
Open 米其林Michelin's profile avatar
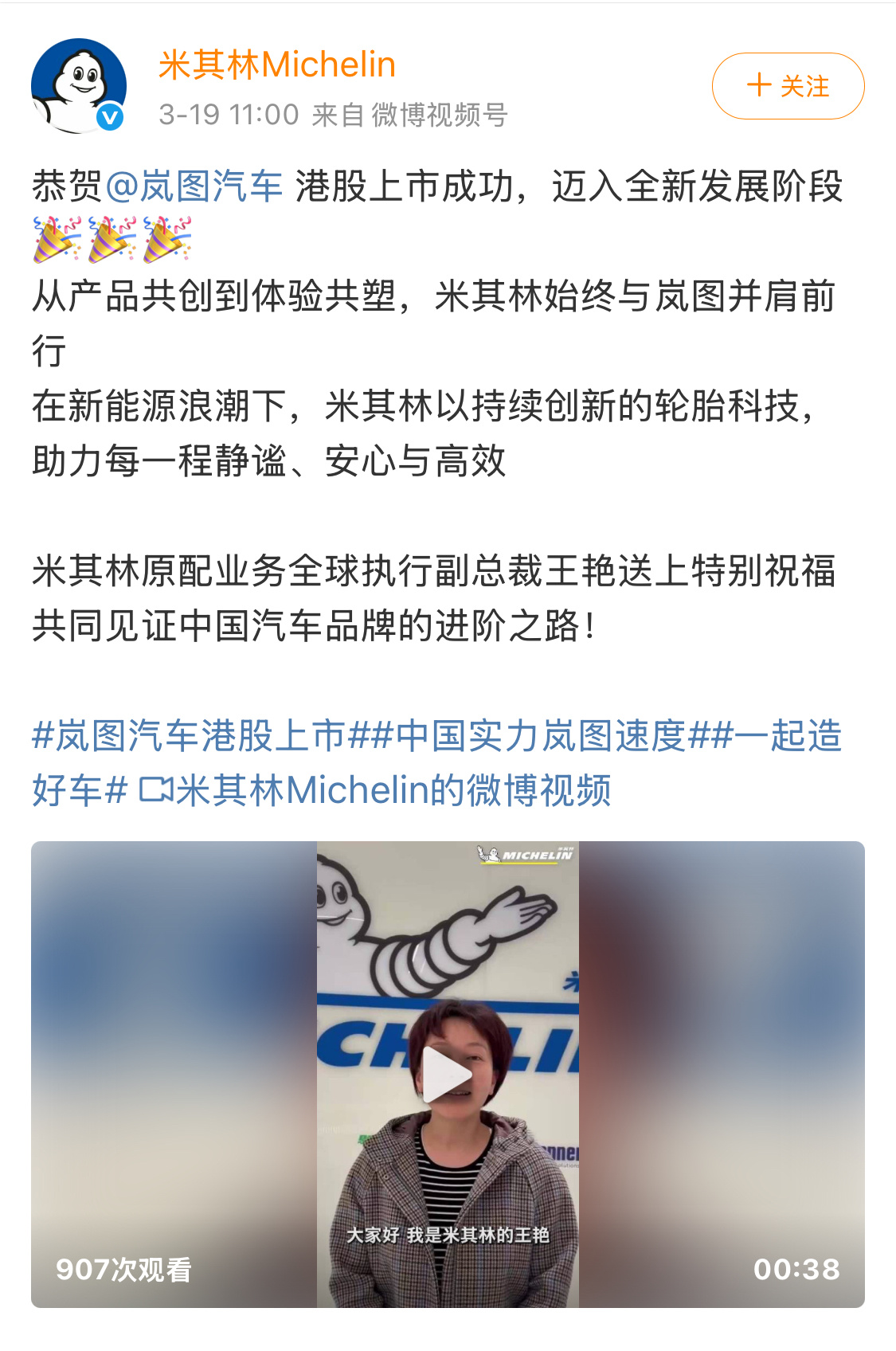tap(78, 86)
